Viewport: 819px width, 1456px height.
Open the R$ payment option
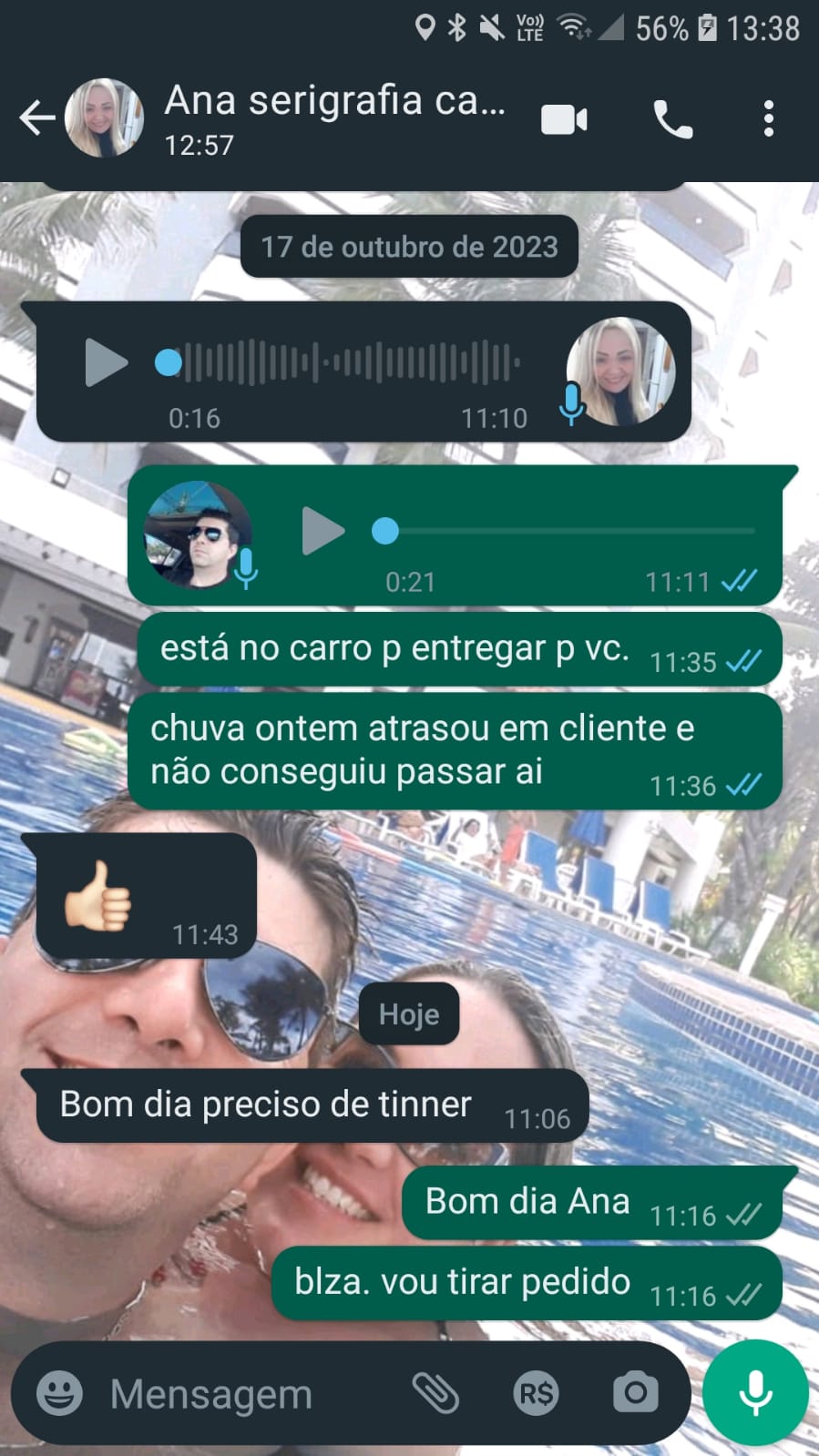(x=536, y=1393)
